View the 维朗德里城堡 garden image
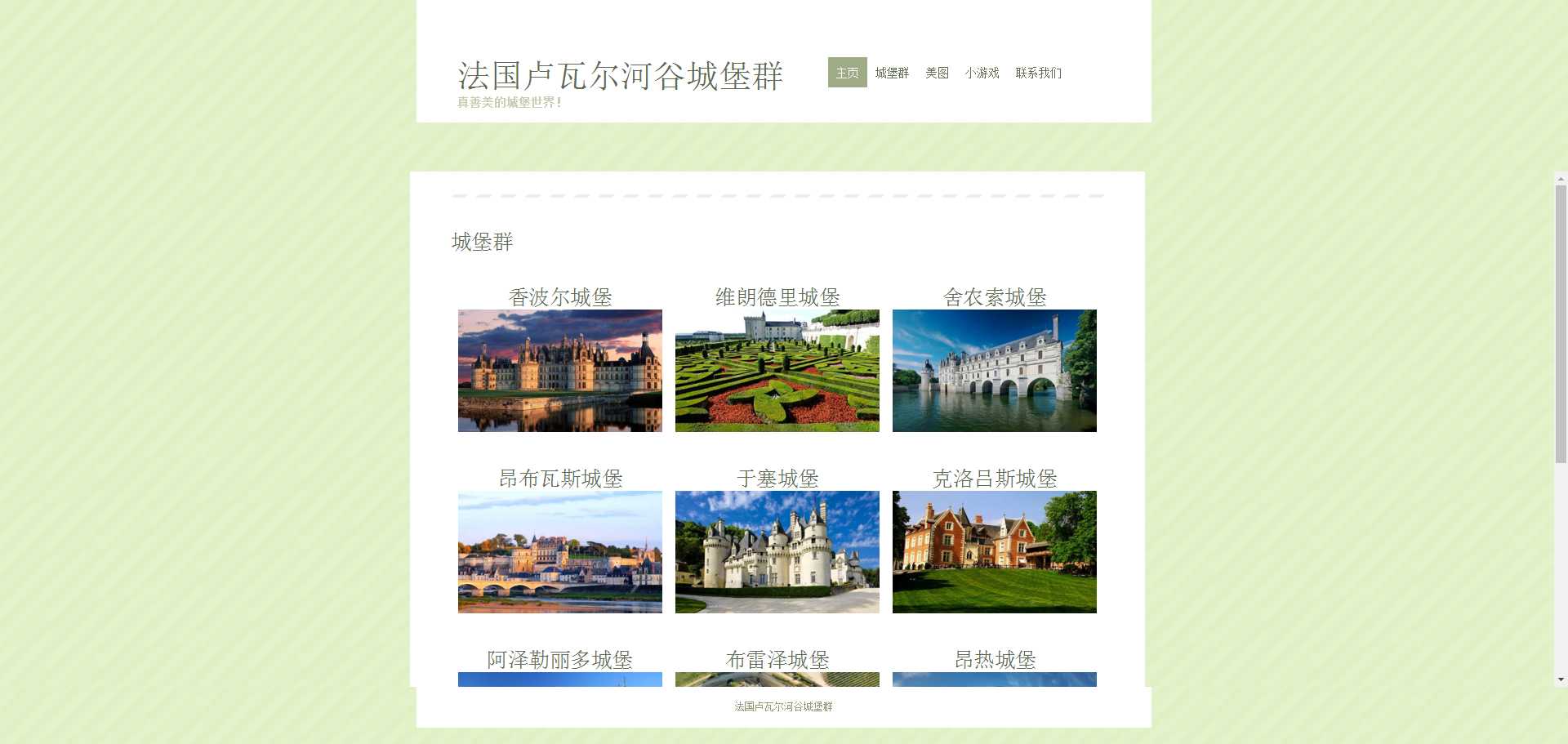Image resolution: width=1568 pixels, height=744 pixels. (x=777, y=371)
